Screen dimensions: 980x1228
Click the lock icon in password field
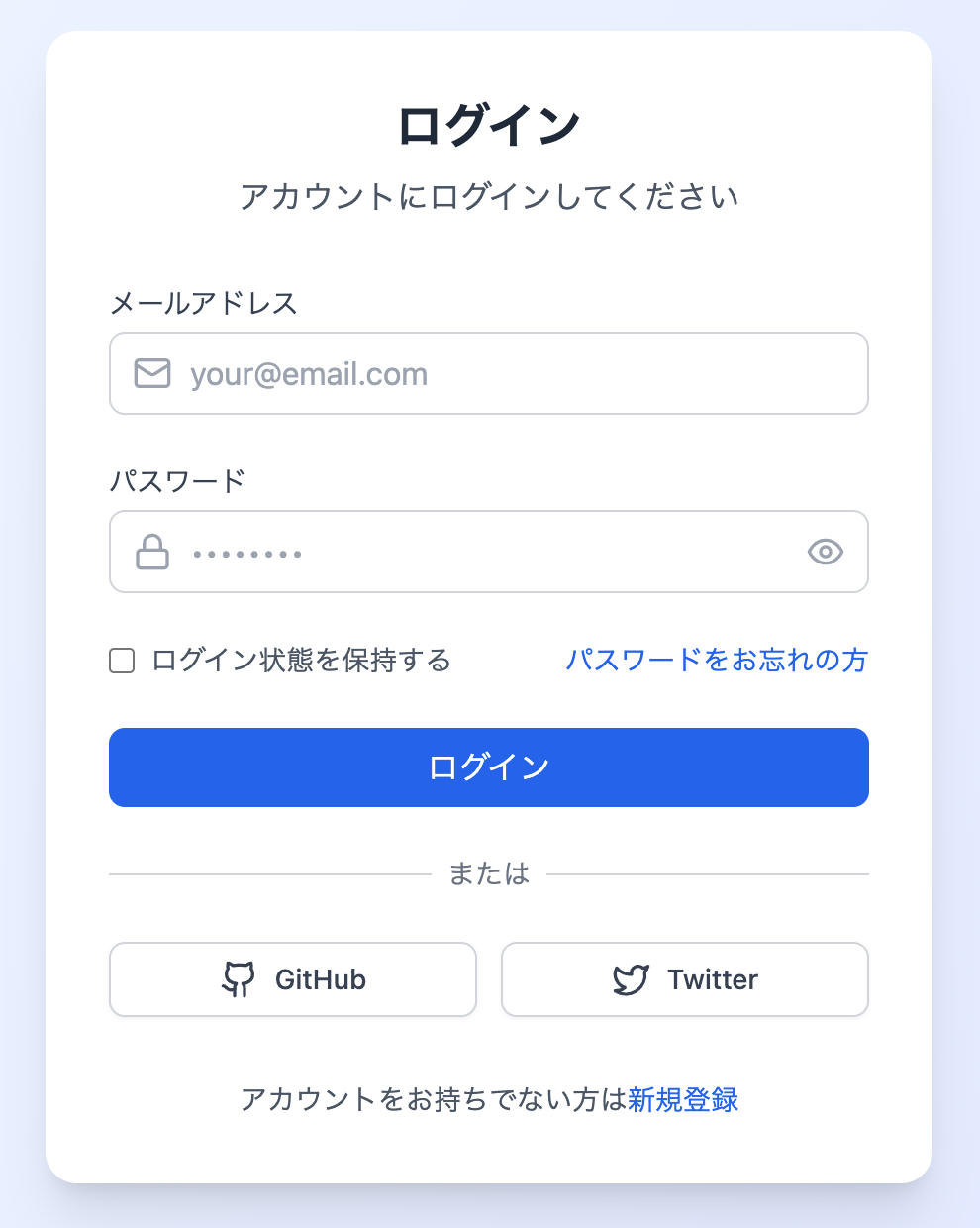point(152,552)
